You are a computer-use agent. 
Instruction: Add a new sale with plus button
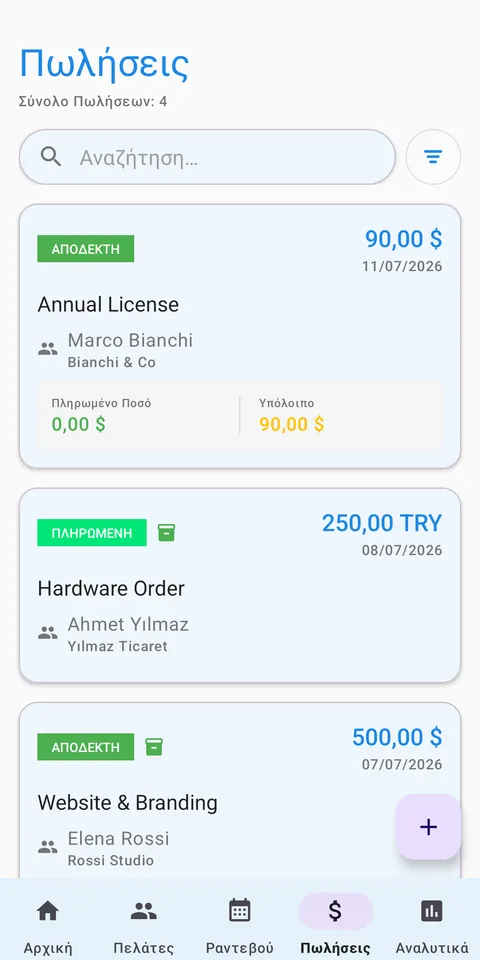(428, 827)
